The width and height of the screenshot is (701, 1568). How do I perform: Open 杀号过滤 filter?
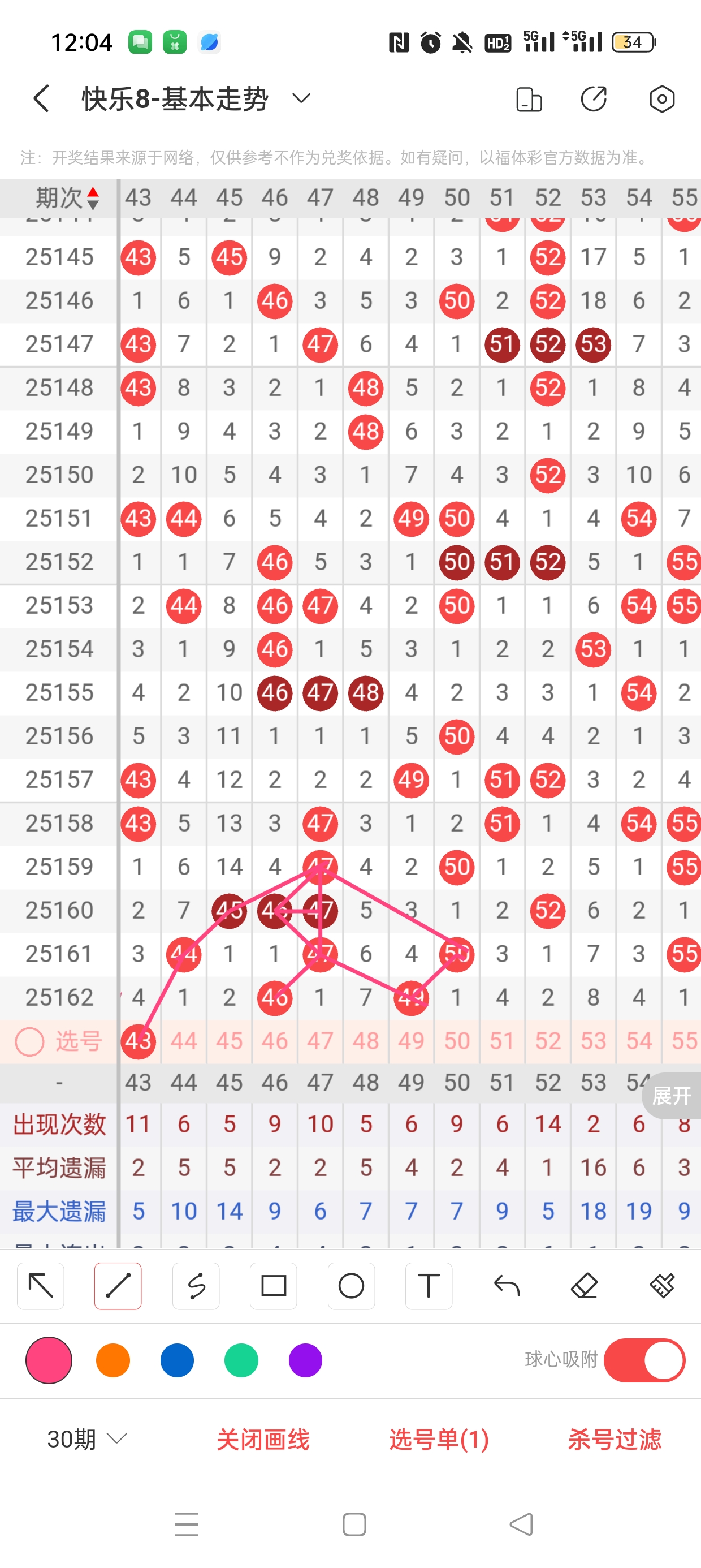point(615,1440)
